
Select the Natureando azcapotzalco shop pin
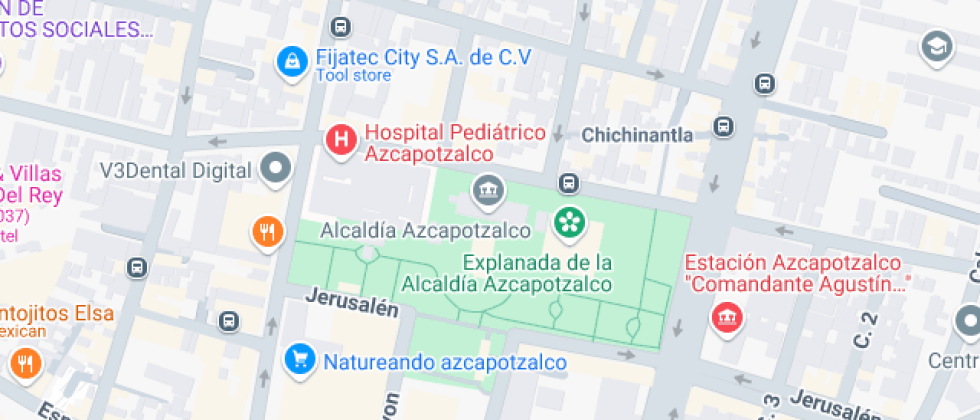(298, 359)
